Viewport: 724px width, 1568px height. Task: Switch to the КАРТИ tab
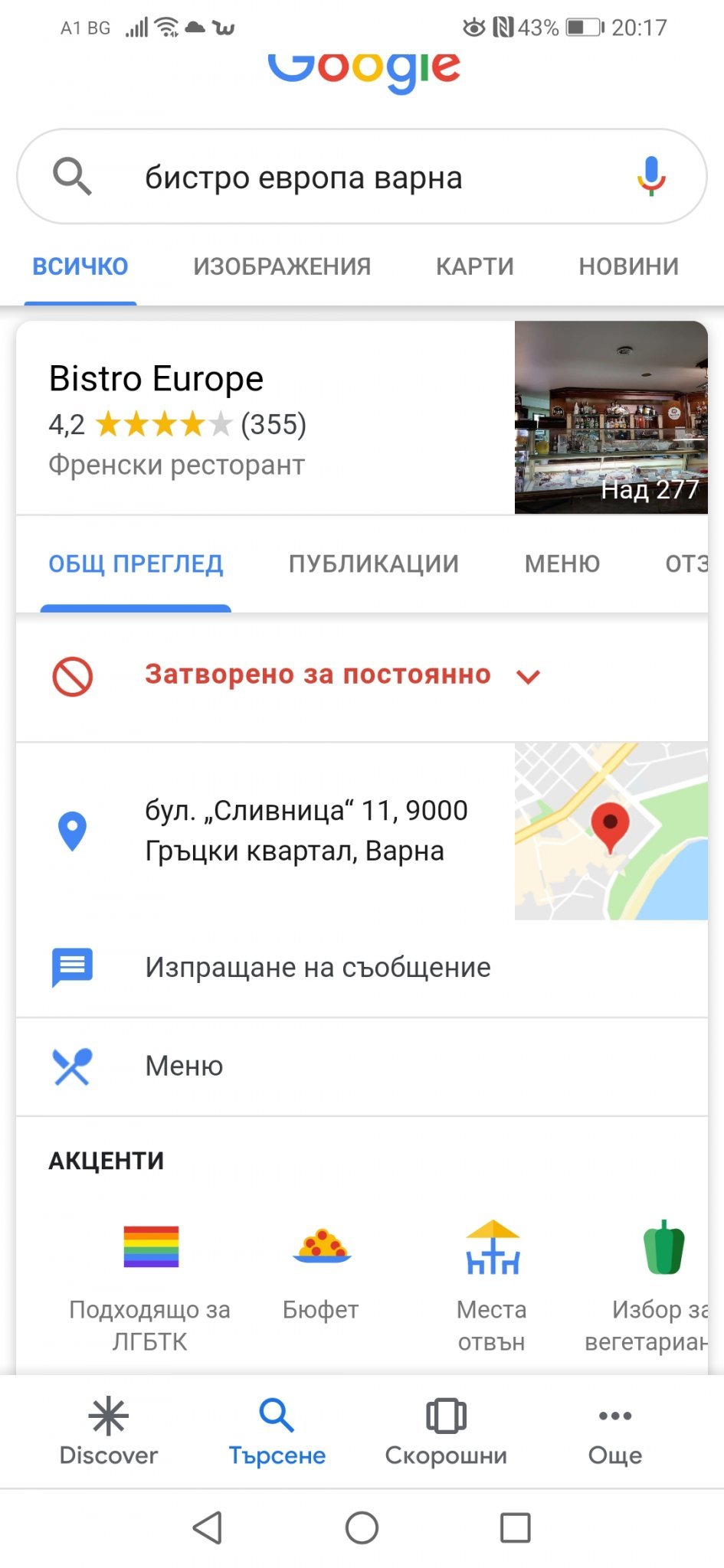coord(474,266)
